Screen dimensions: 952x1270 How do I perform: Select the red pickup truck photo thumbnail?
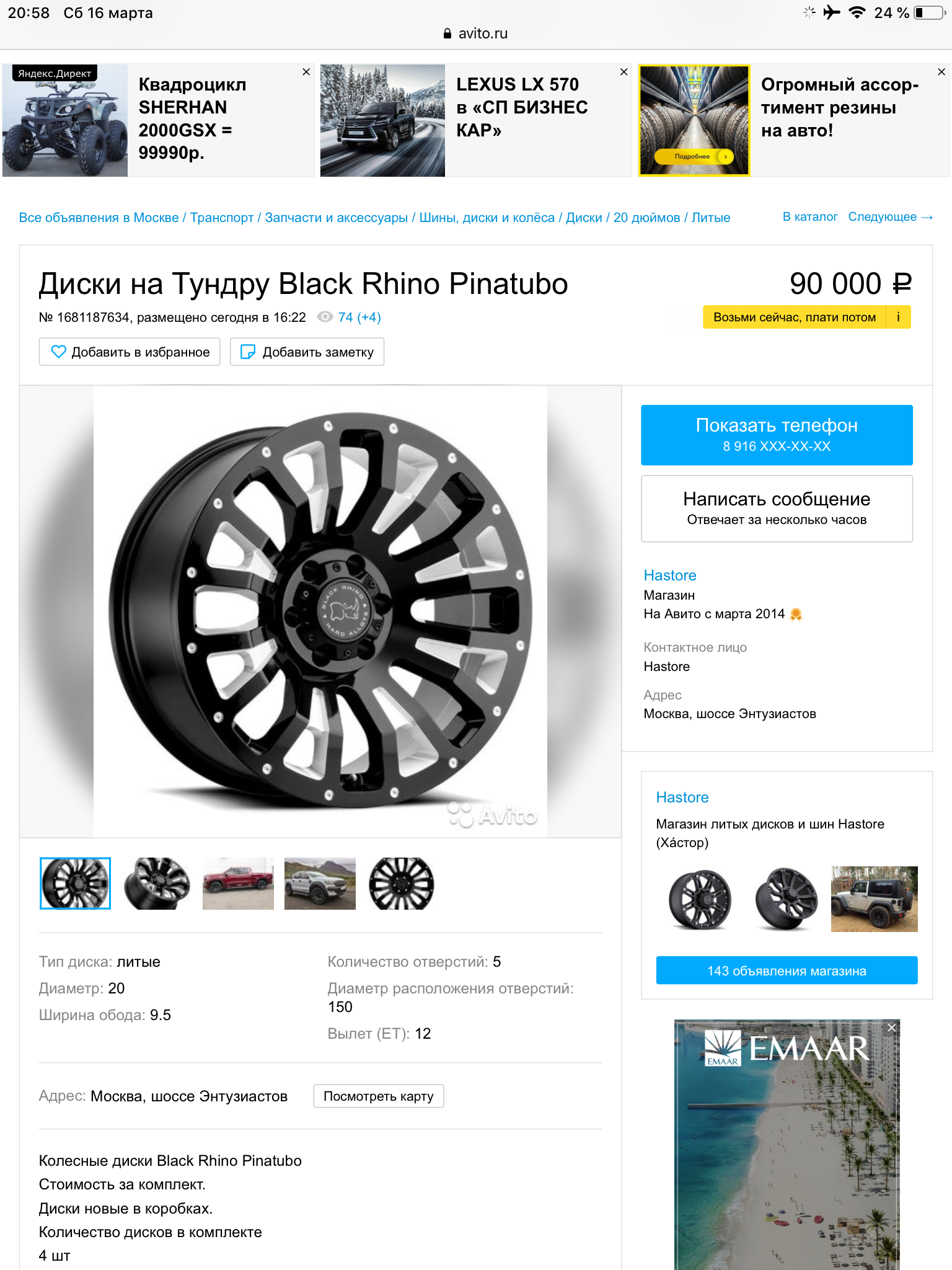pos(238,884)
